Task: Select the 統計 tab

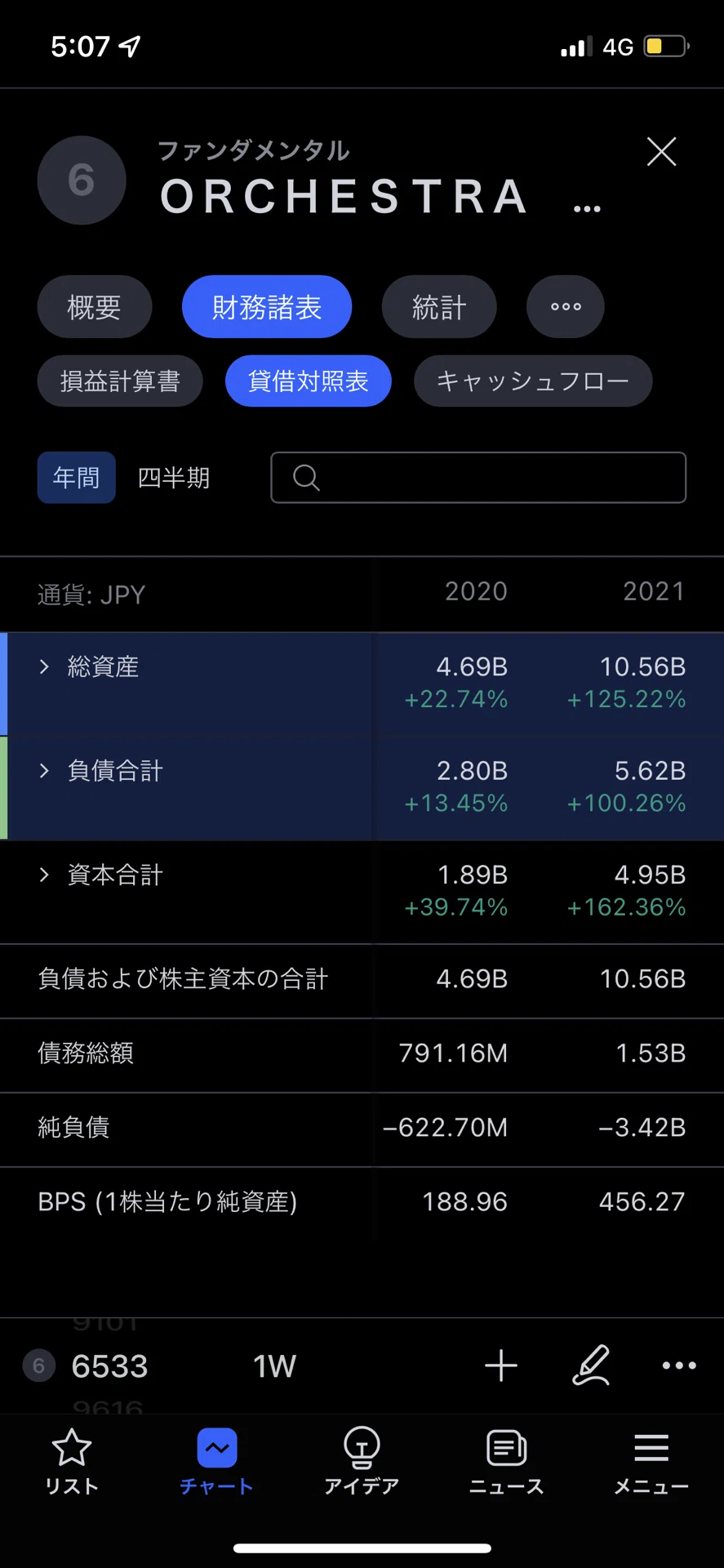Action: coord(439,307)
